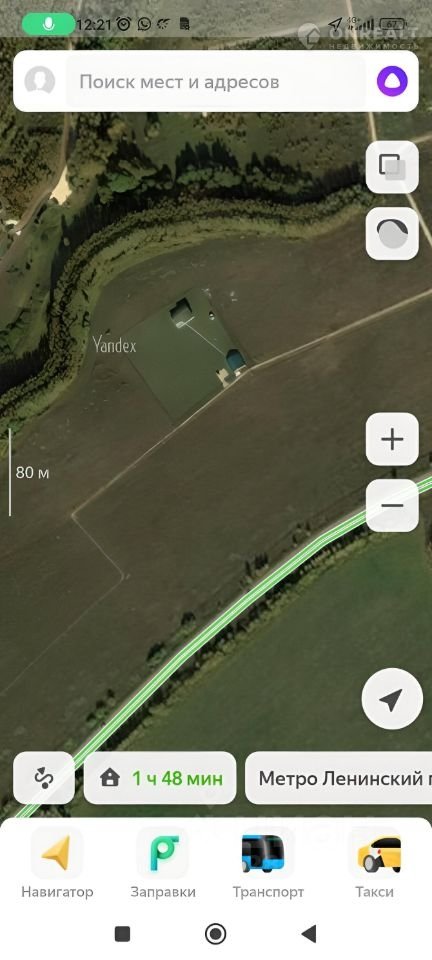Select the home route chip 1 ч 48 мин
This screenshot has height=960, width=432.
coord(160,778)
